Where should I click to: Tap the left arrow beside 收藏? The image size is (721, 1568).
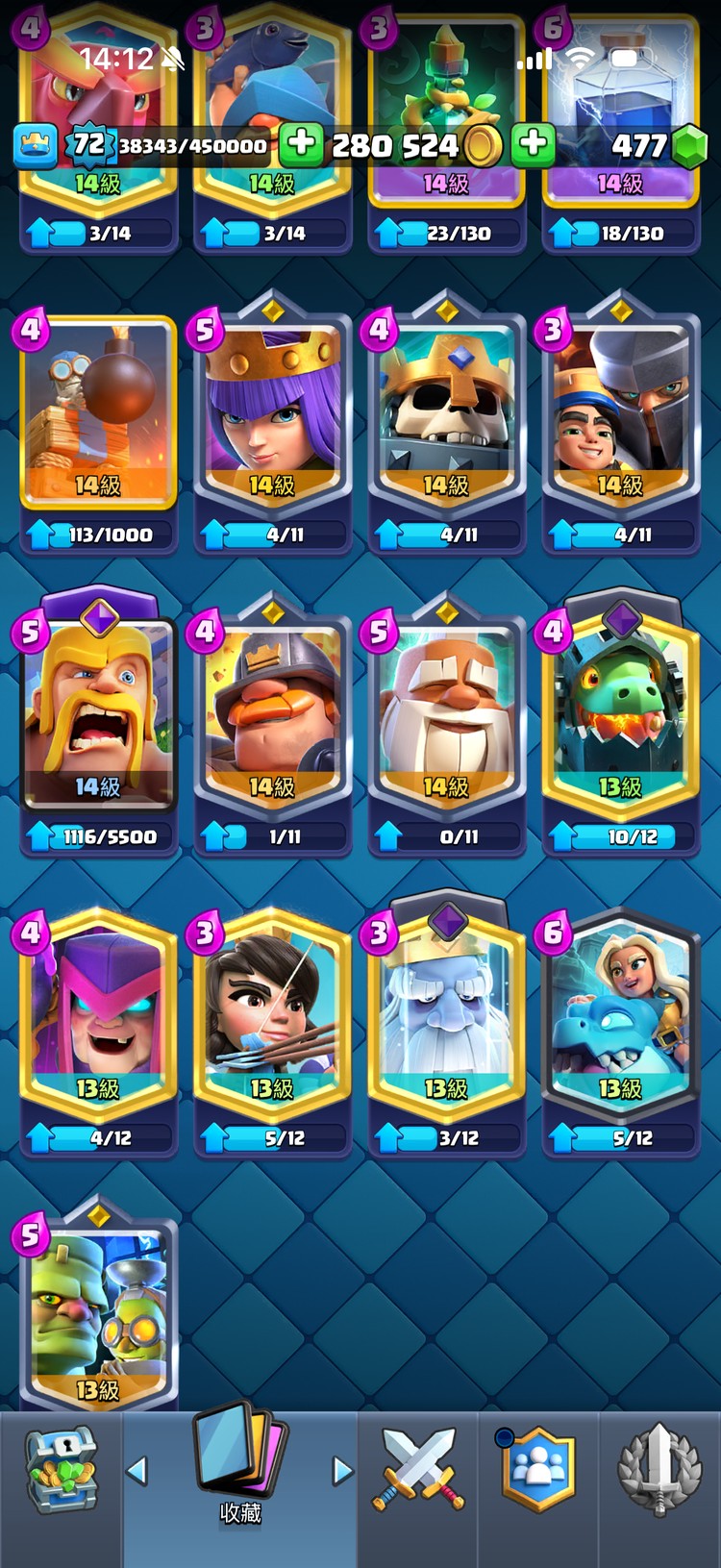pyautogui.click(x=137, y=1470)
